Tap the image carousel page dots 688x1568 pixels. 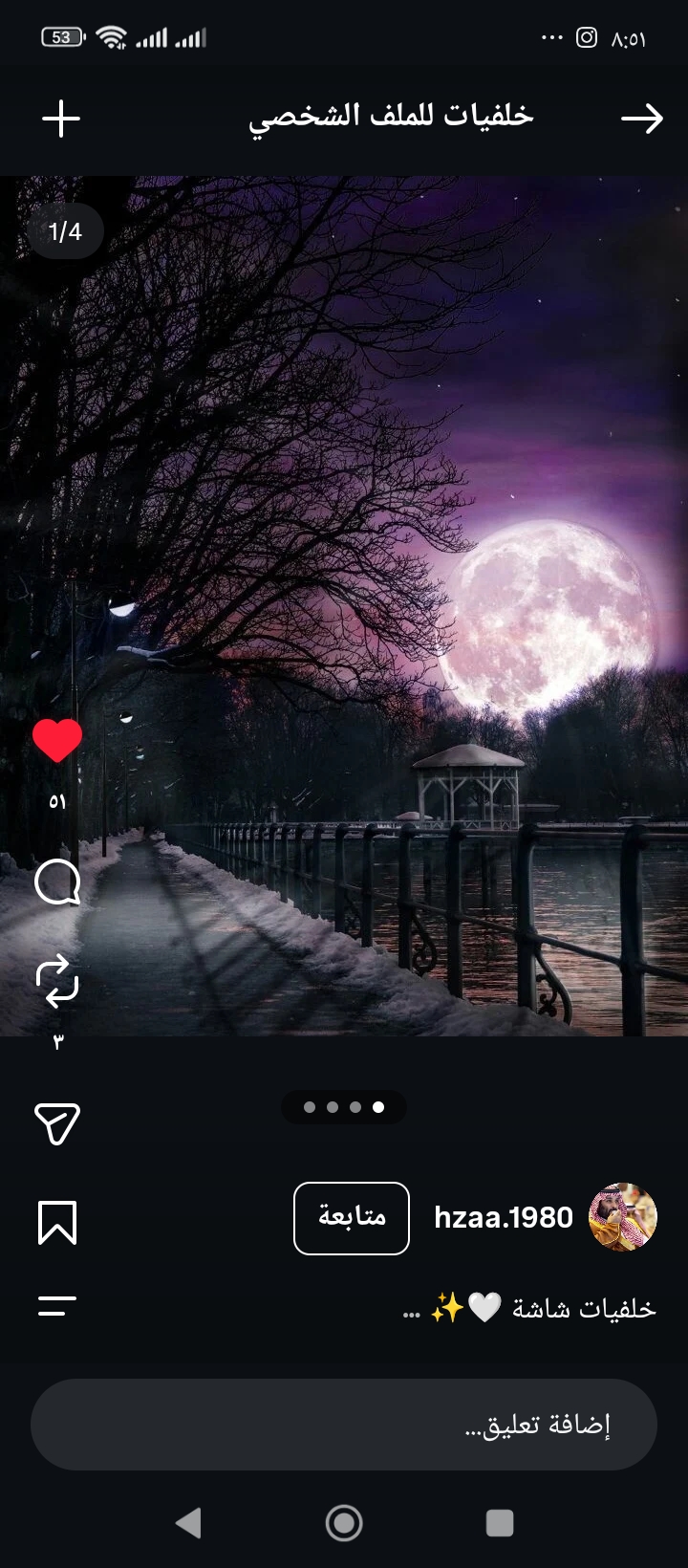coord(344,1107)
